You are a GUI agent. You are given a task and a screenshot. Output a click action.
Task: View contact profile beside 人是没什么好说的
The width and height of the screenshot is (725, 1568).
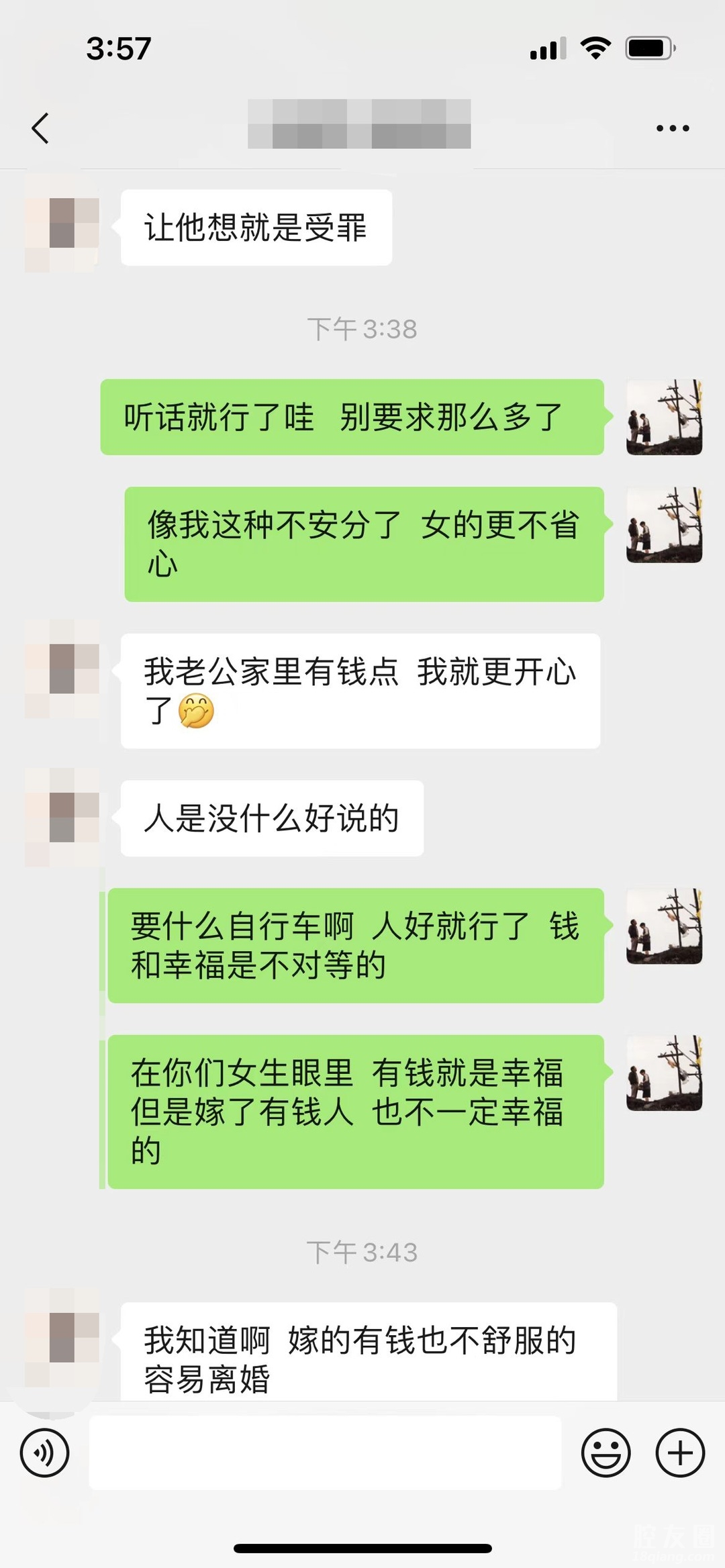62,818
